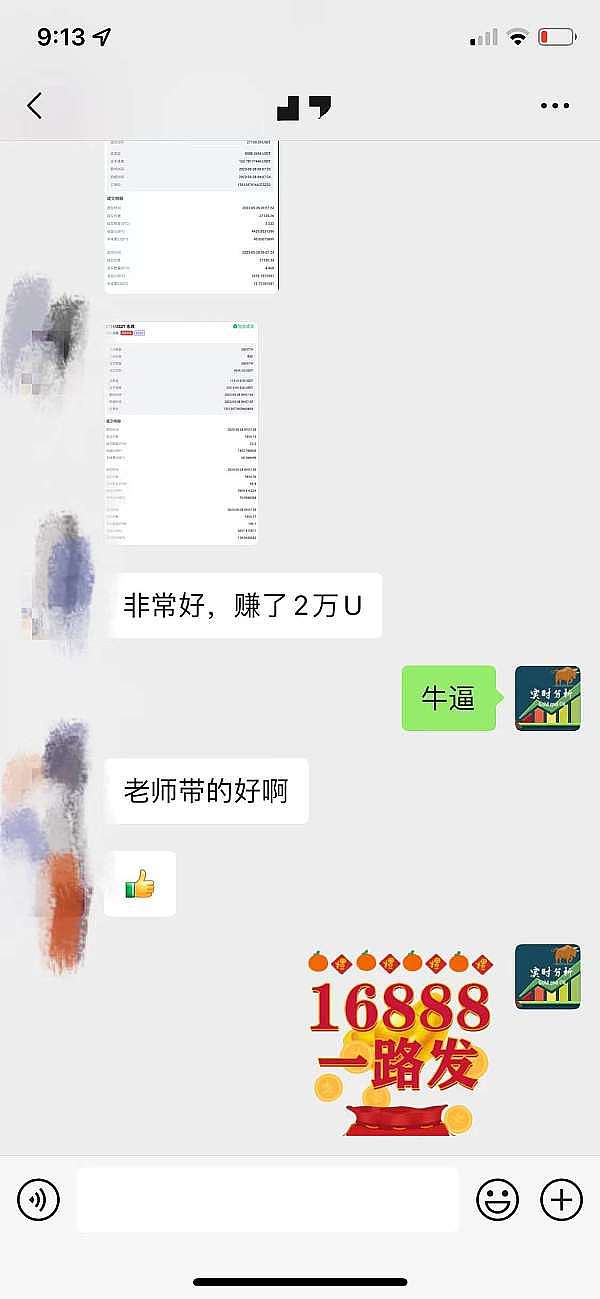Focus the message text field
Screen dimensions: 600x1299
pos(268,1198)
